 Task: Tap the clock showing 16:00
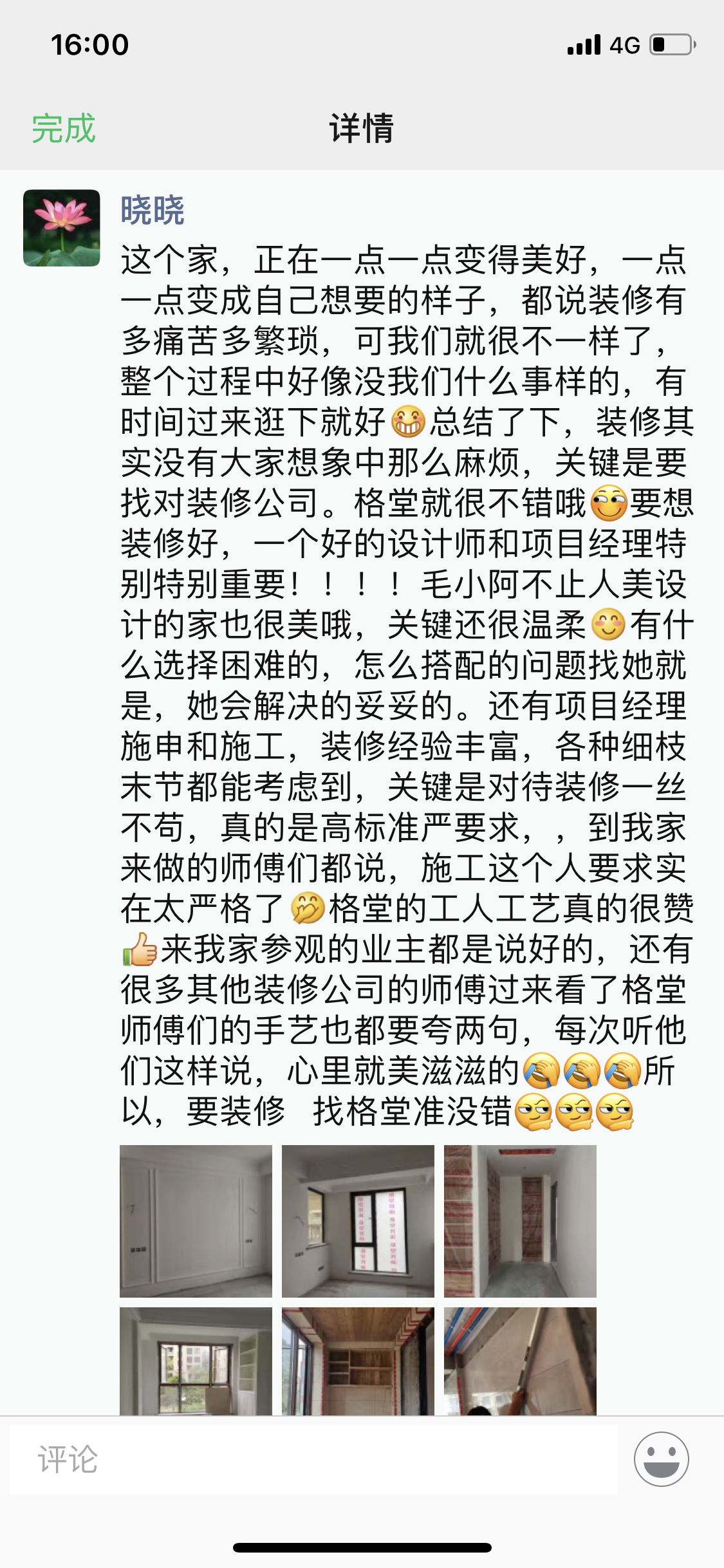(x=90, y=43)
